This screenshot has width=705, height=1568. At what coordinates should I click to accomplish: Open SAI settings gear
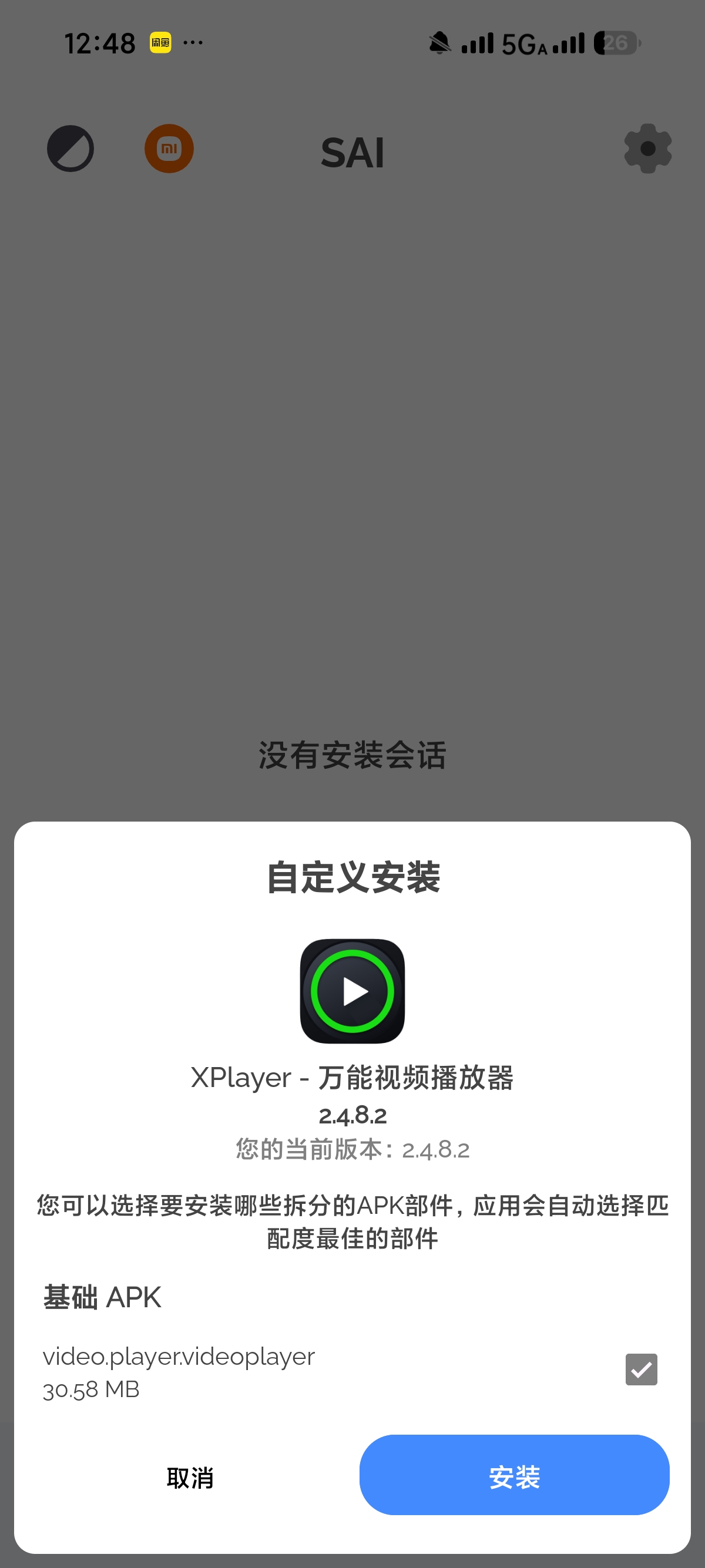(647, 149)
